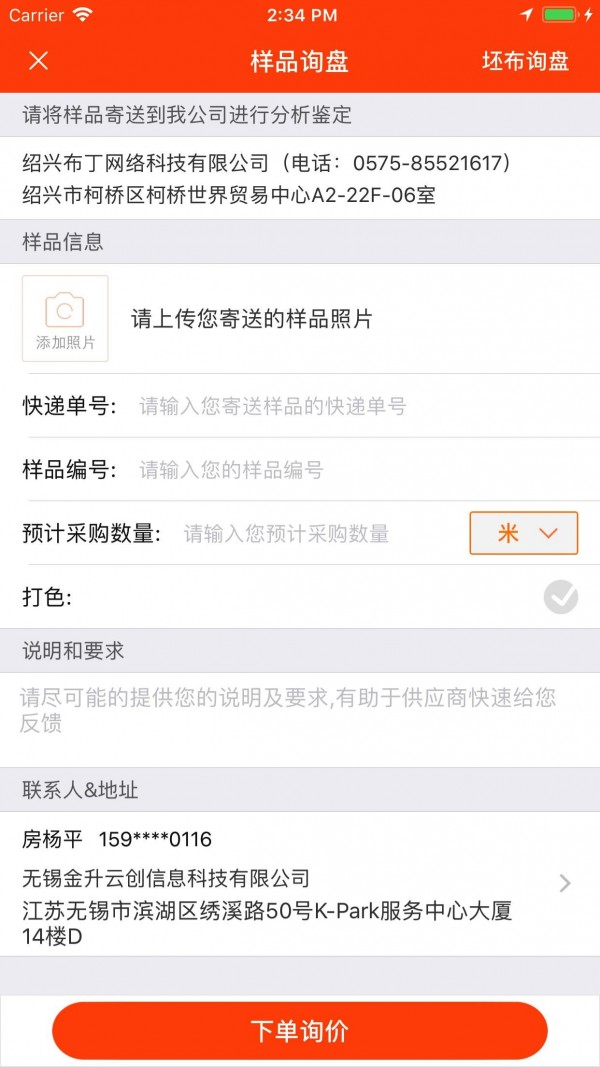Focus the 预计采购数量 input field
600x1067 pixels.
pyautogui.click(x=323, y=534)
